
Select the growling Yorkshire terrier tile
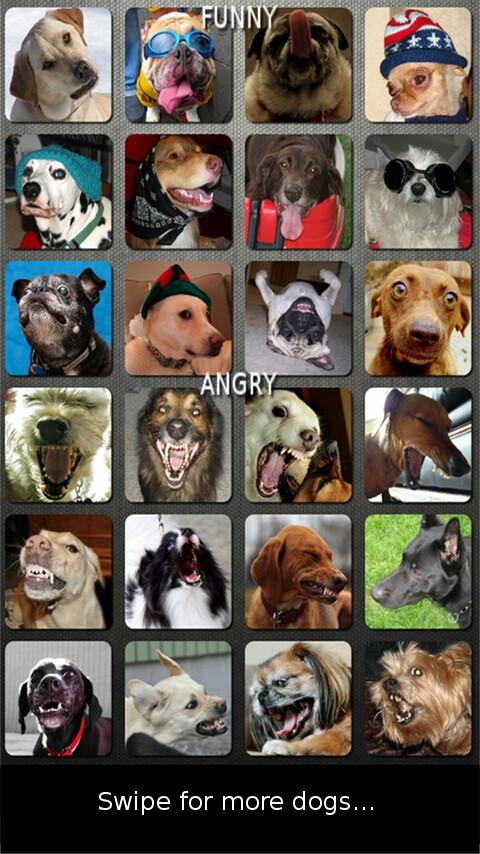click(x=418, y=698)
